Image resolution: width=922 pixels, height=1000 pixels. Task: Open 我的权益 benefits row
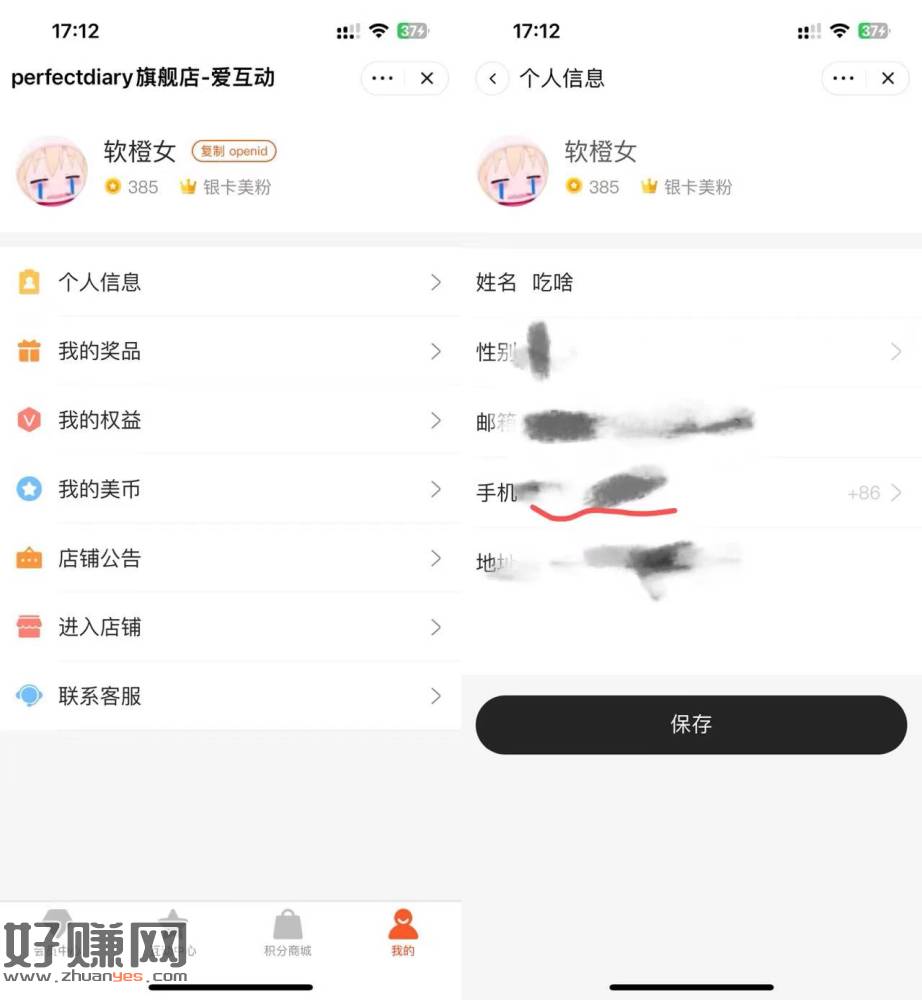230,421
